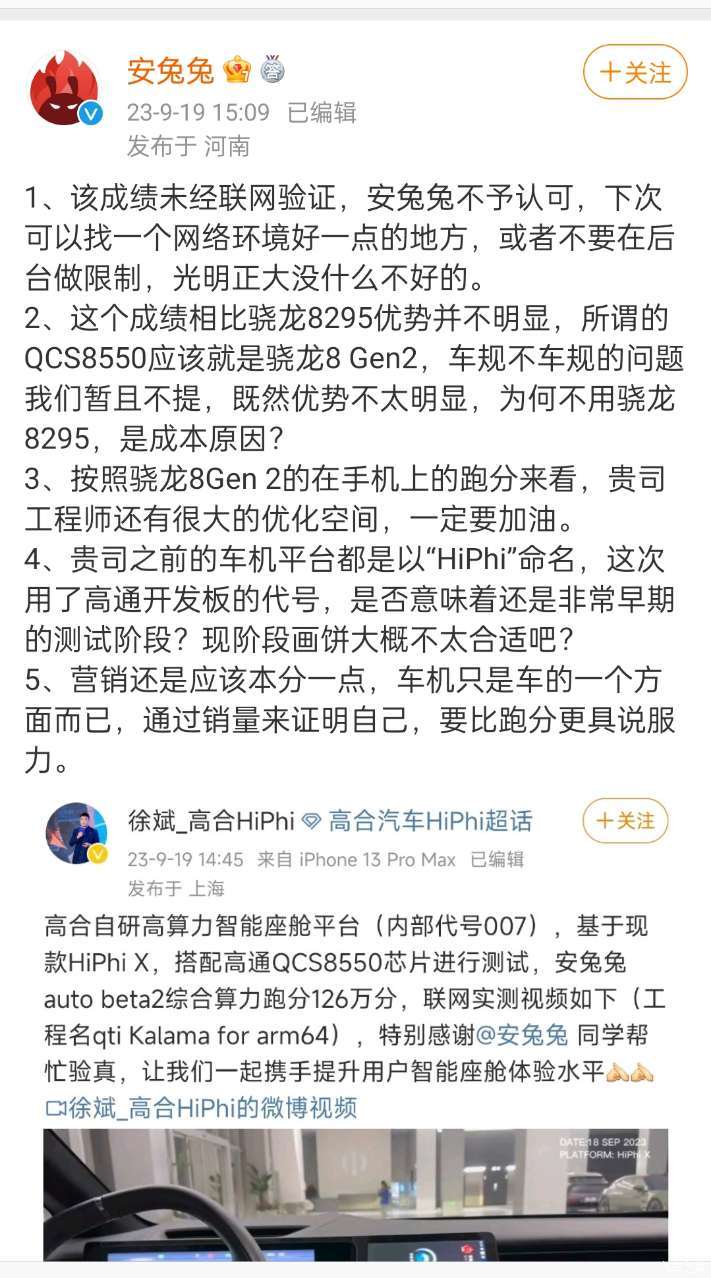Open the 安兔兔 username link

point(170,70)
